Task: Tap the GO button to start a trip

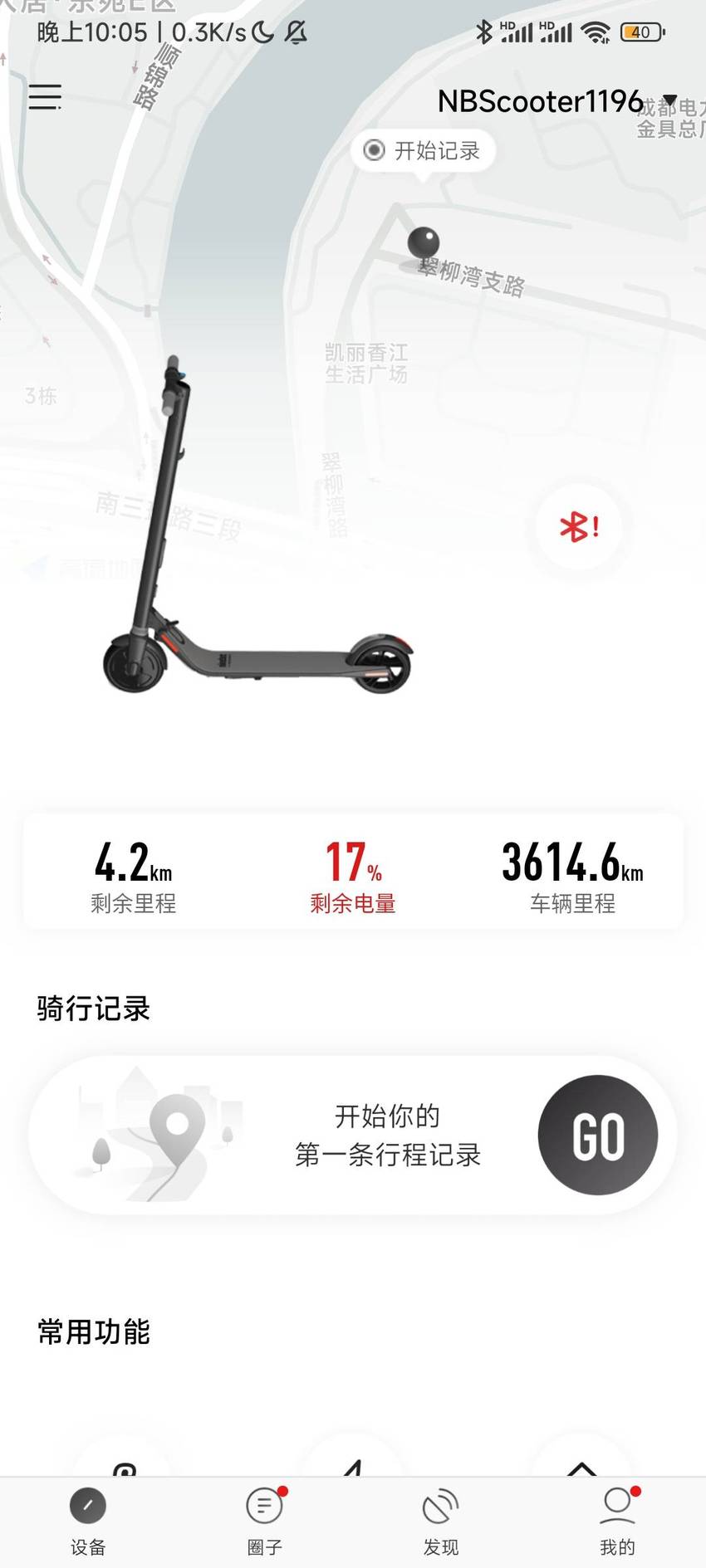Action: coord(598,1135)
